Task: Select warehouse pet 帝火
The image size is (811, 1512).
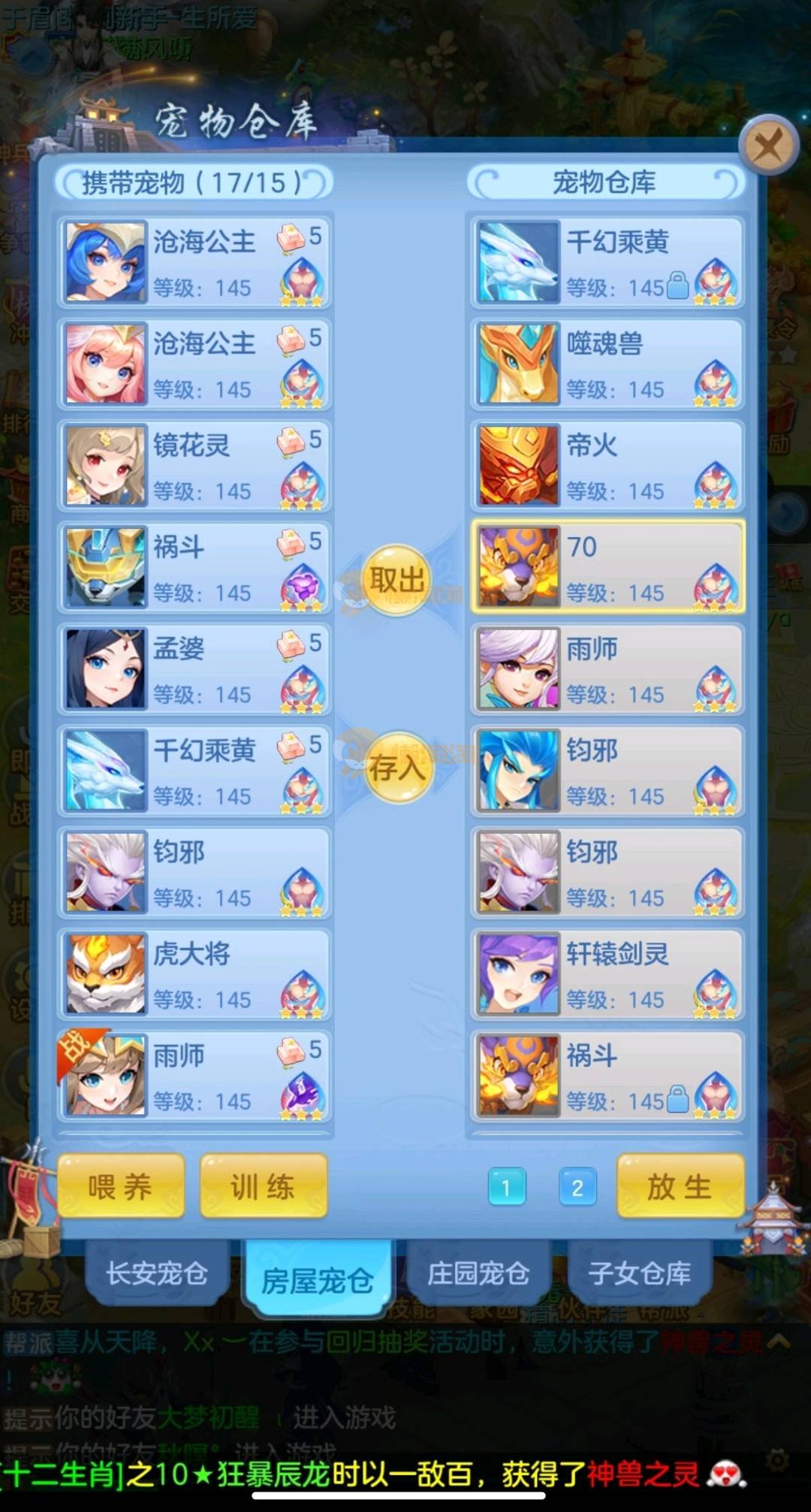Action: [607, 466]
